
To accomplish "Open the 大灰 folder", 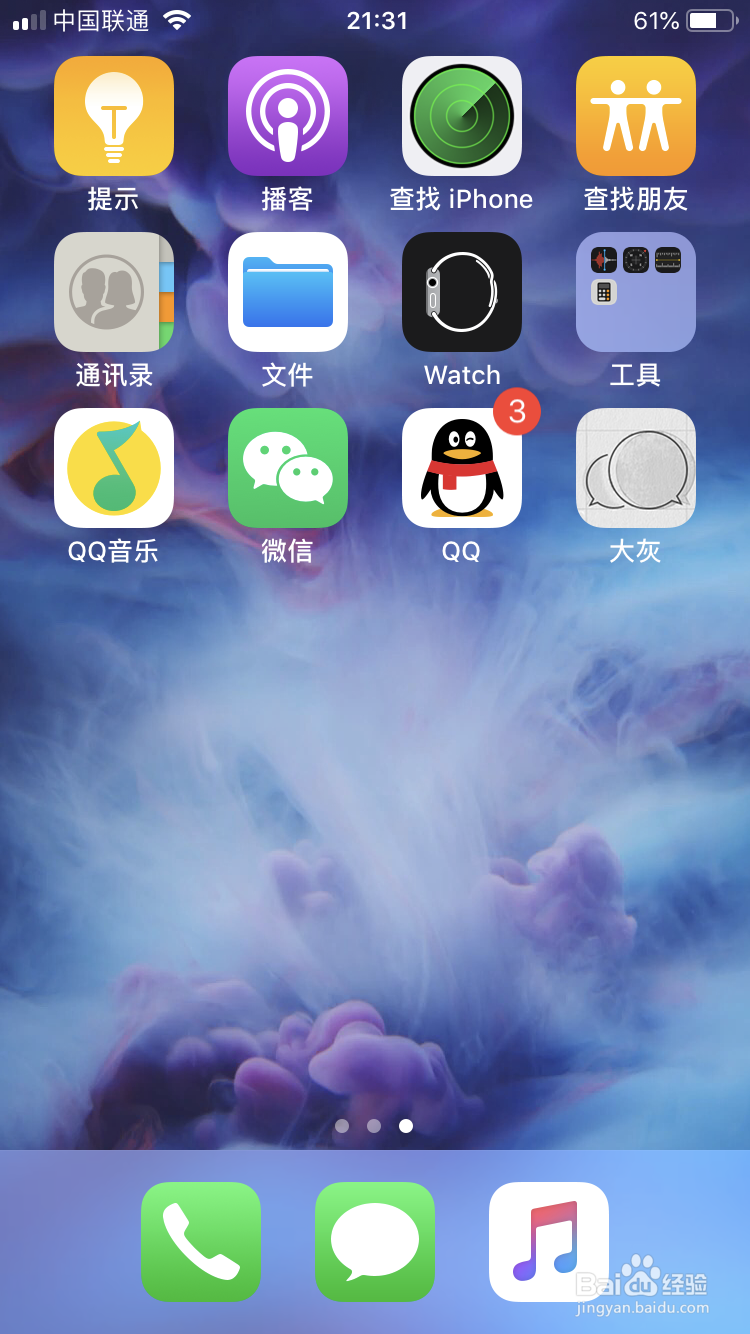I will coord(635,468).
